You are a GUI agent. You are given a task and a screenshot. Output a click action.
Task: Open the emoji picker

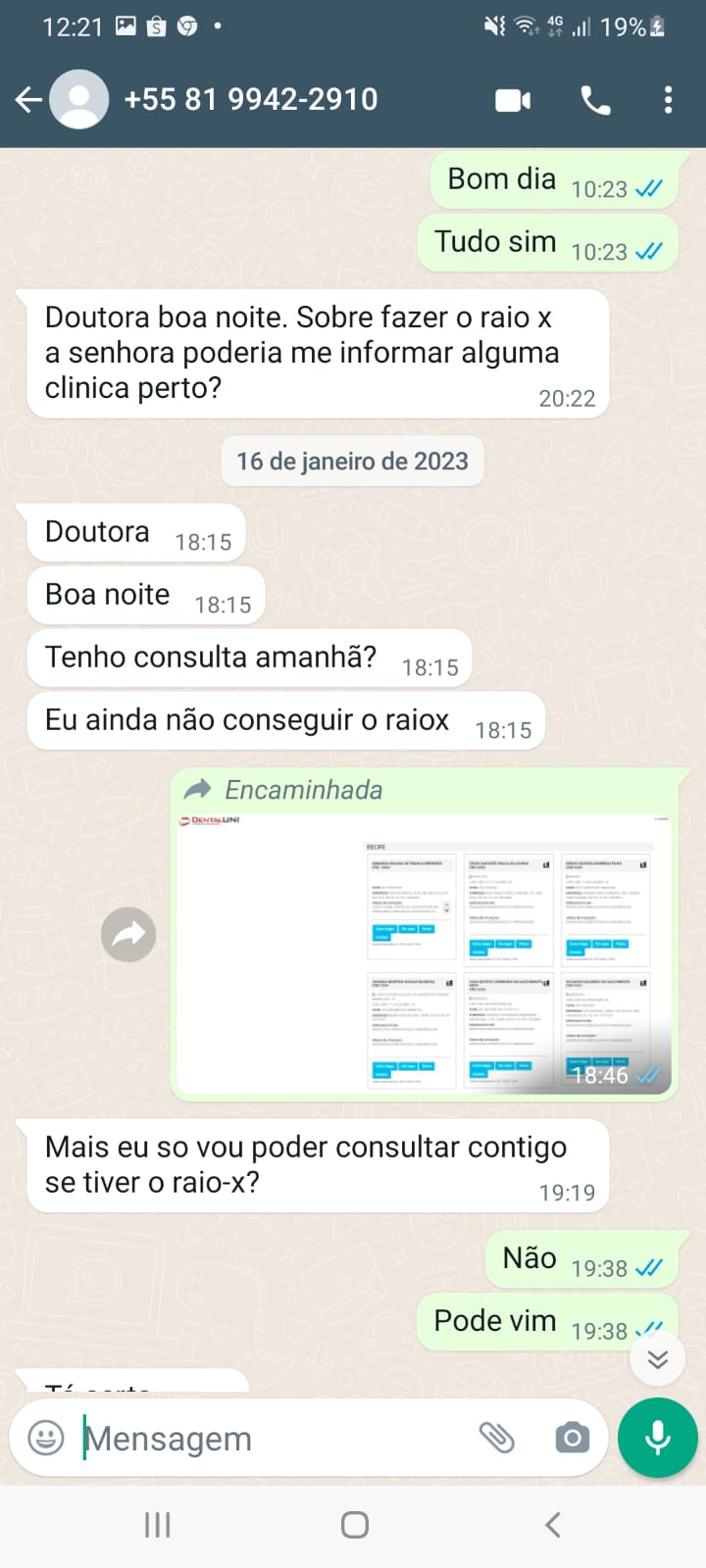pyautogui.click(x=46, y=1438)
